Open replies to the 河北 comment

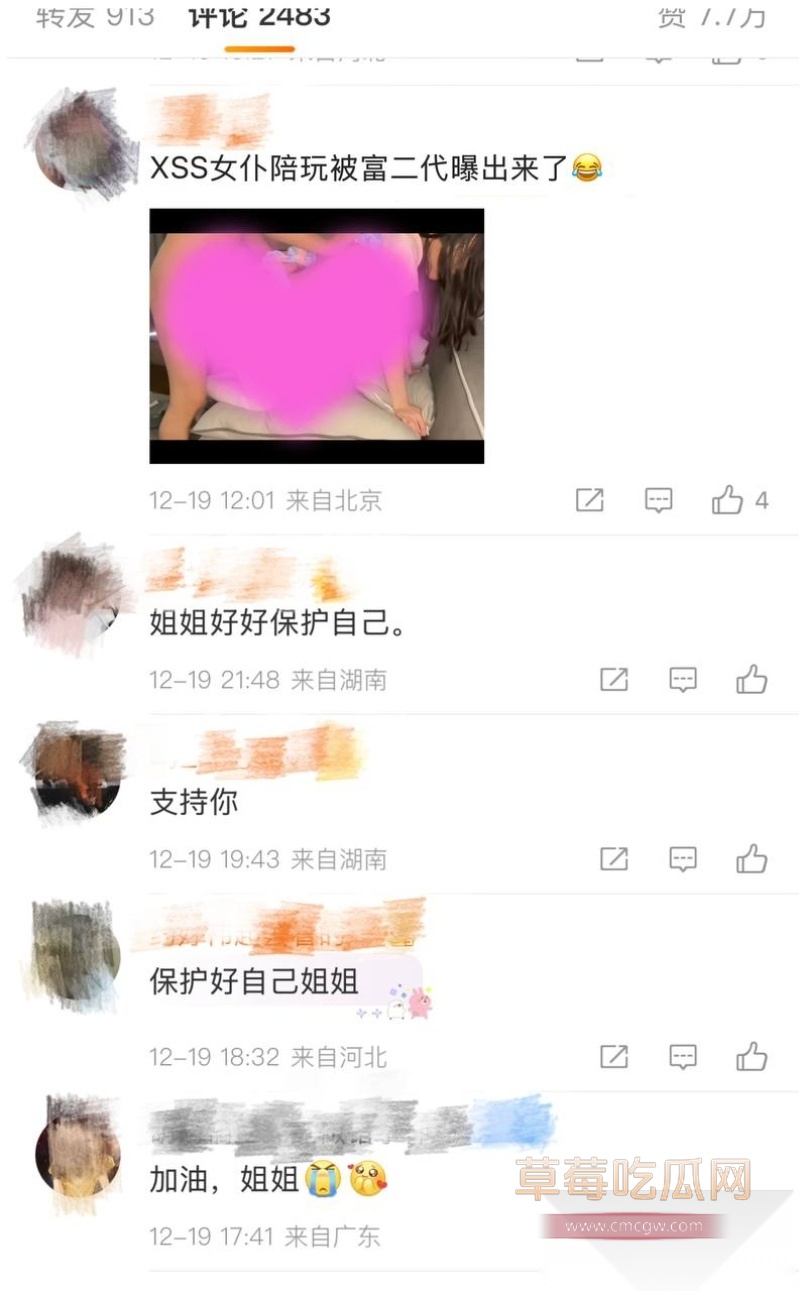coord(681,1056)
